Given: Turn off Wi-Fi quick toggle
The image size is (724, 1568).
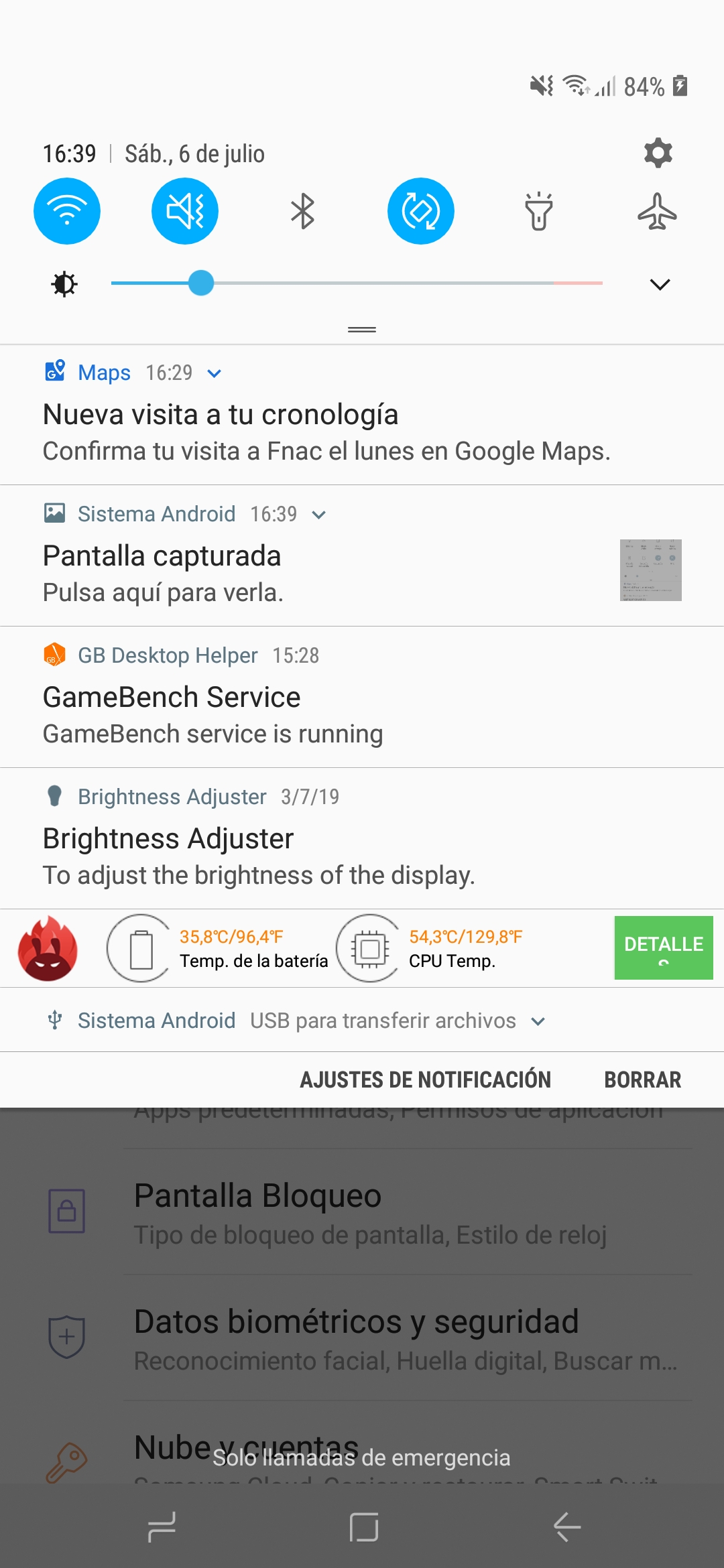Looking at the screenshot, I should [67, 211].
